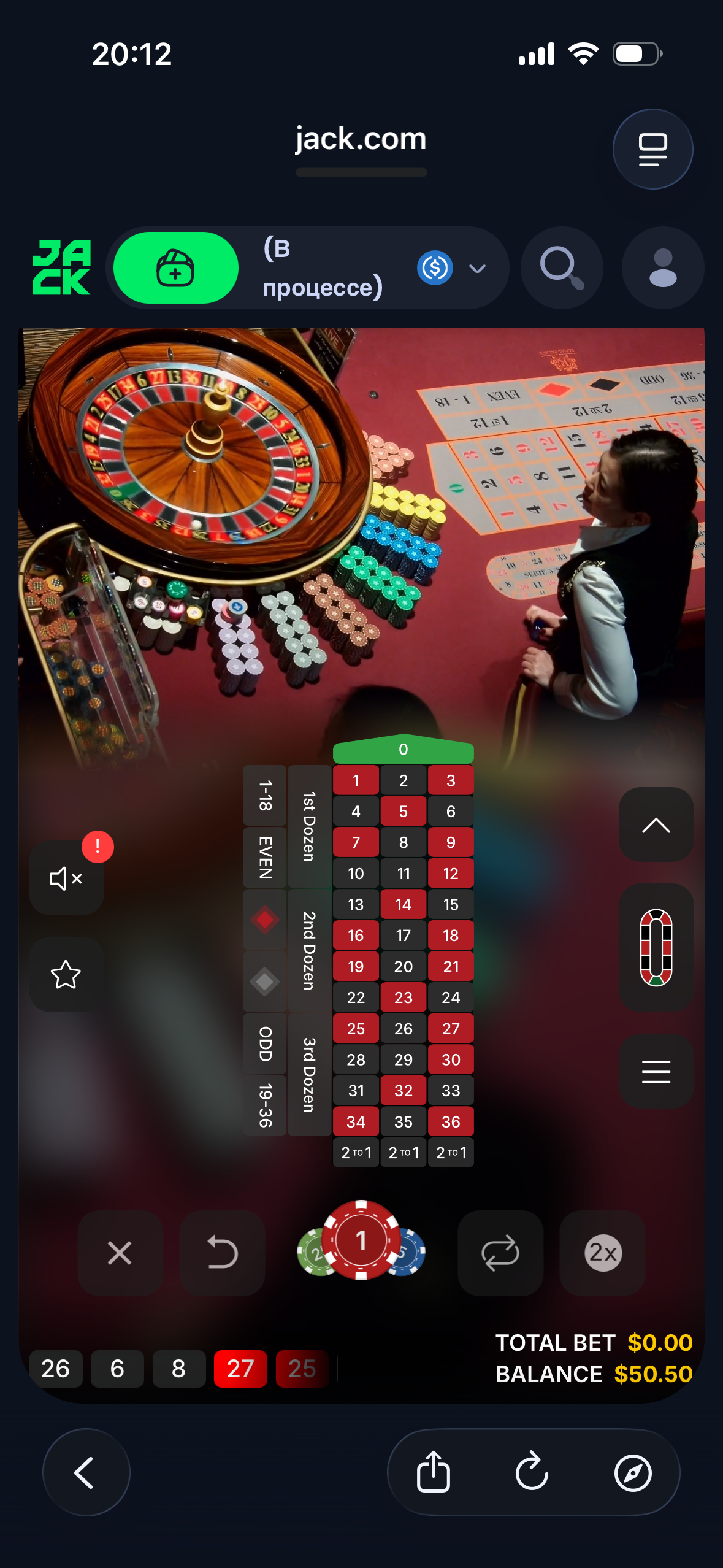This screenshot has height=1568, width=723.
Task: Expand the currency balance dropdown
Action: coord(477,268)
